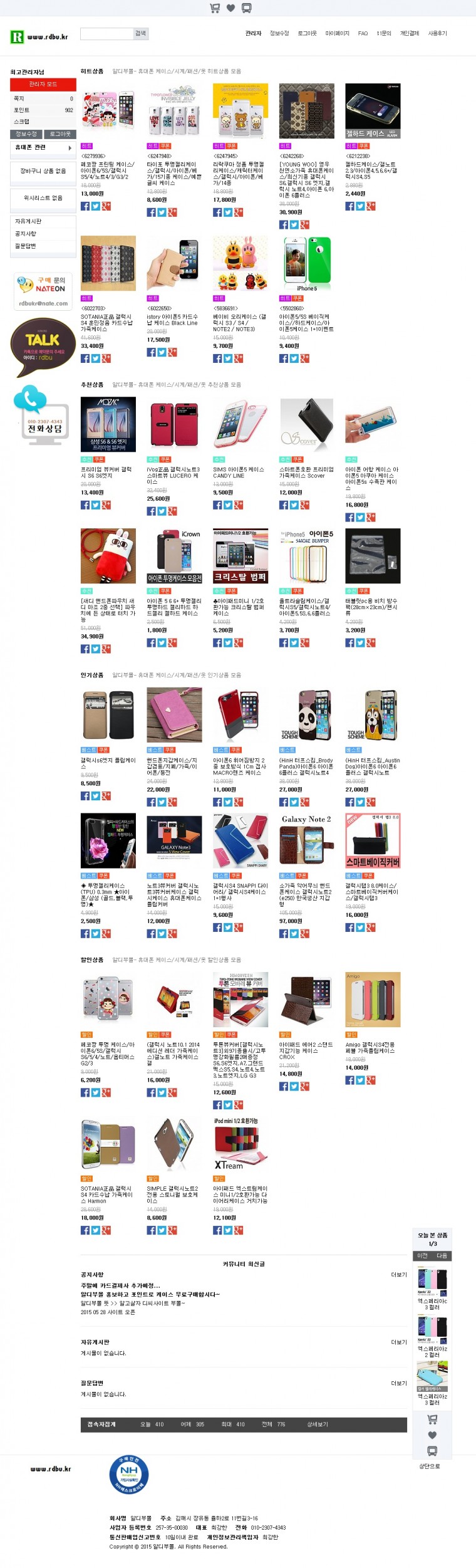Expand the 휴대폰 관련 category
The image size is (476, 1568).
(x=43, y=147)
